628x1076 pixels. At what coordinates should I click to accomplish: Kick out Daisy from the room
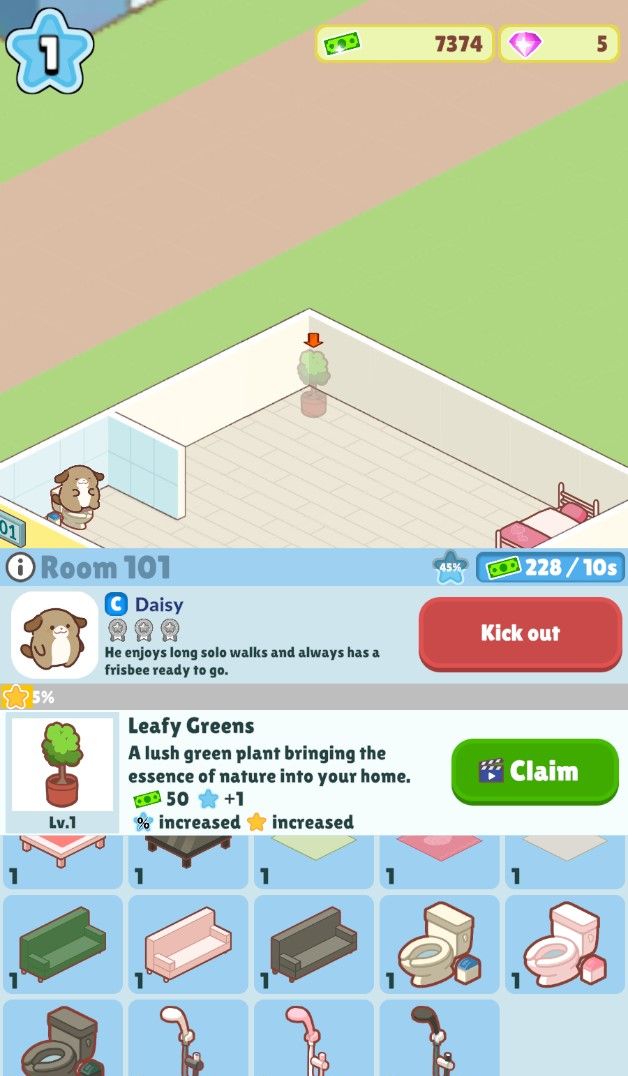(x=520, y=633)
